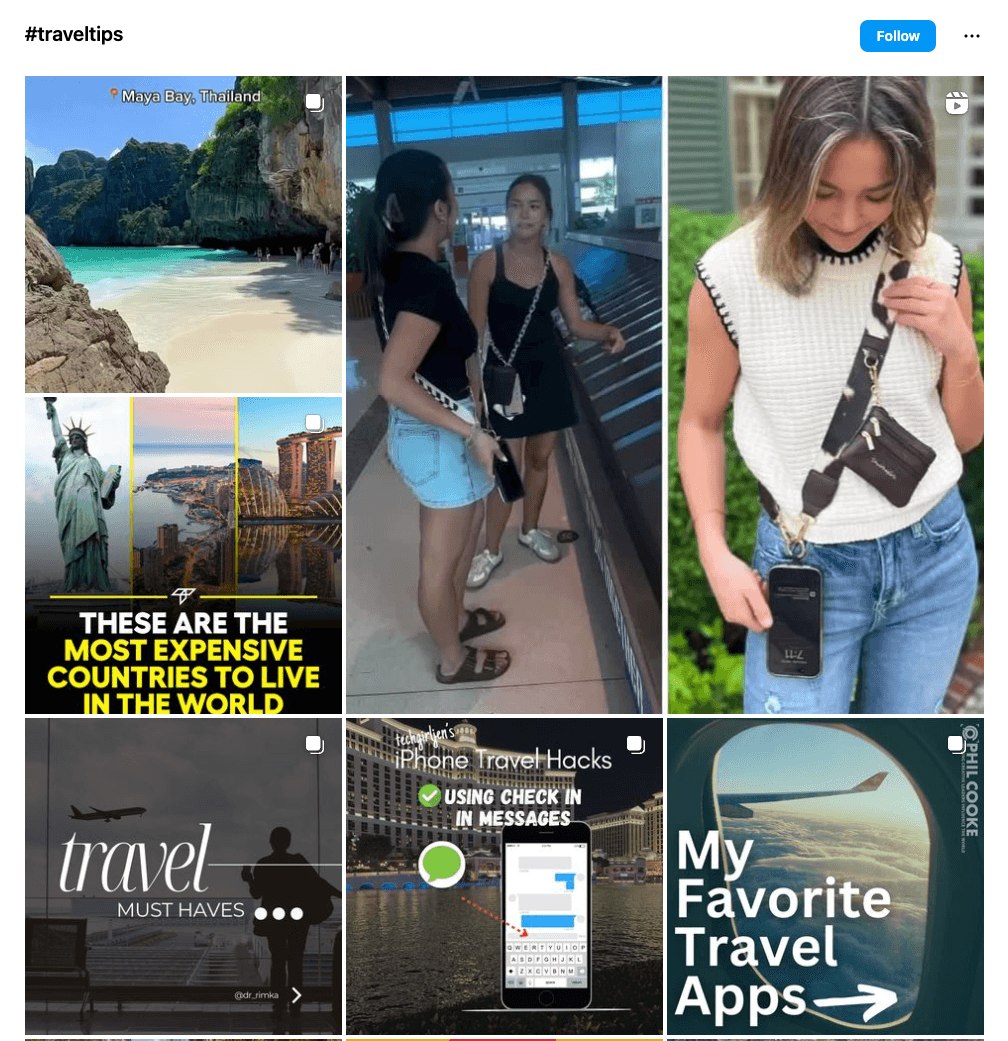Open the most expensive countries post
The width and height of the screenshot is (1008, 1041).
pos(183,555)
